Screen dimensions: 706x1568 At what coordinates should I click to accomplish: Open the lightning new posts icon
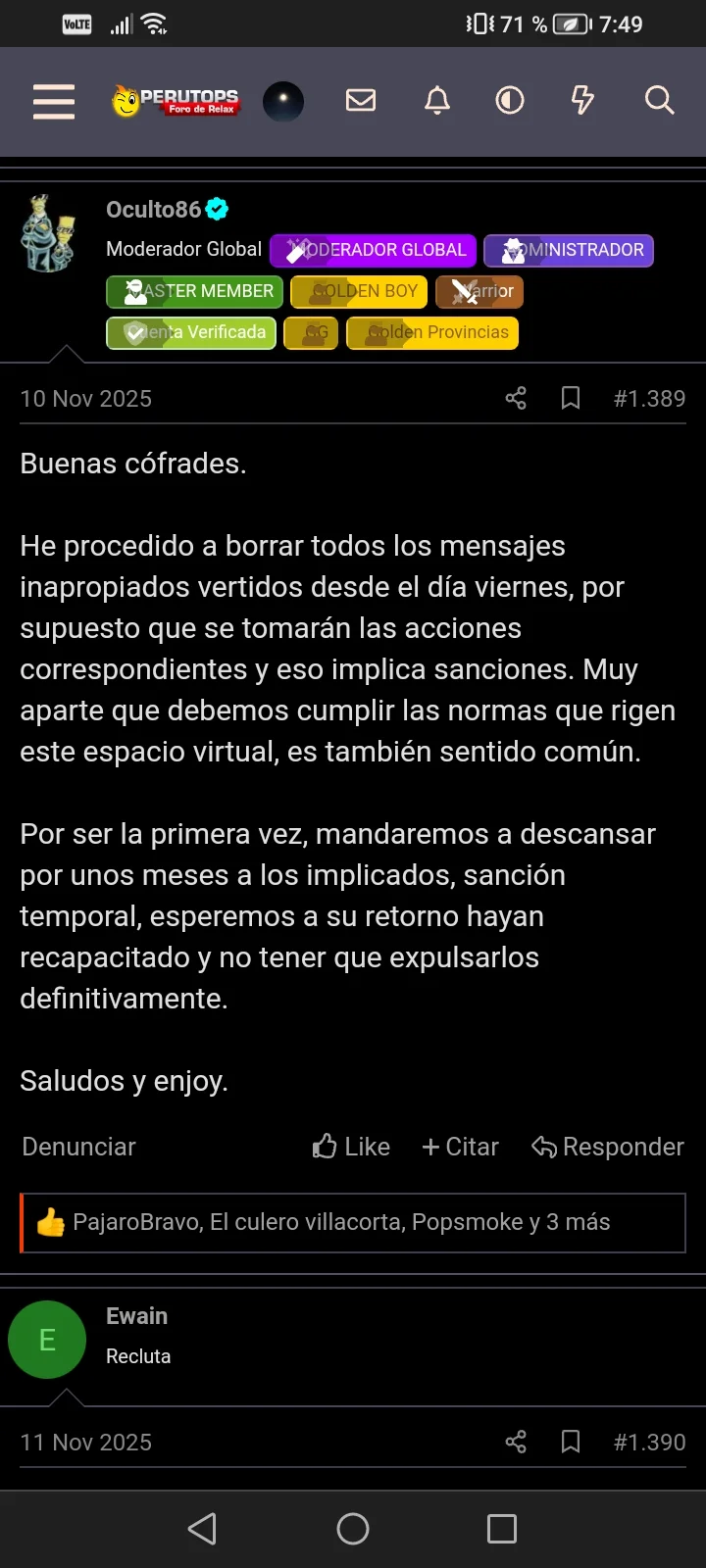(582, 100)
